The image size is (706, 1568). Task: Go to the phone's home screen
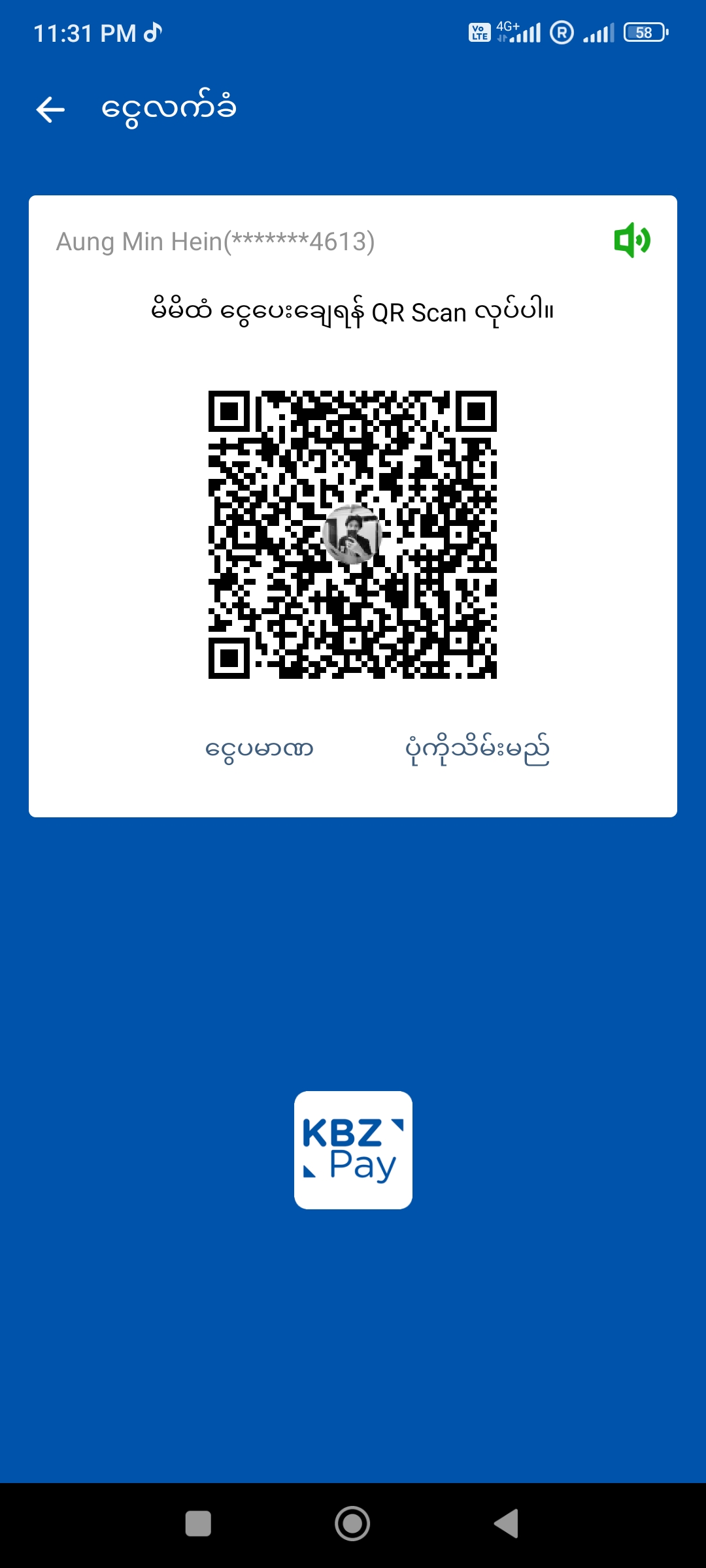pyautogui.click(x=352, y=1524)
